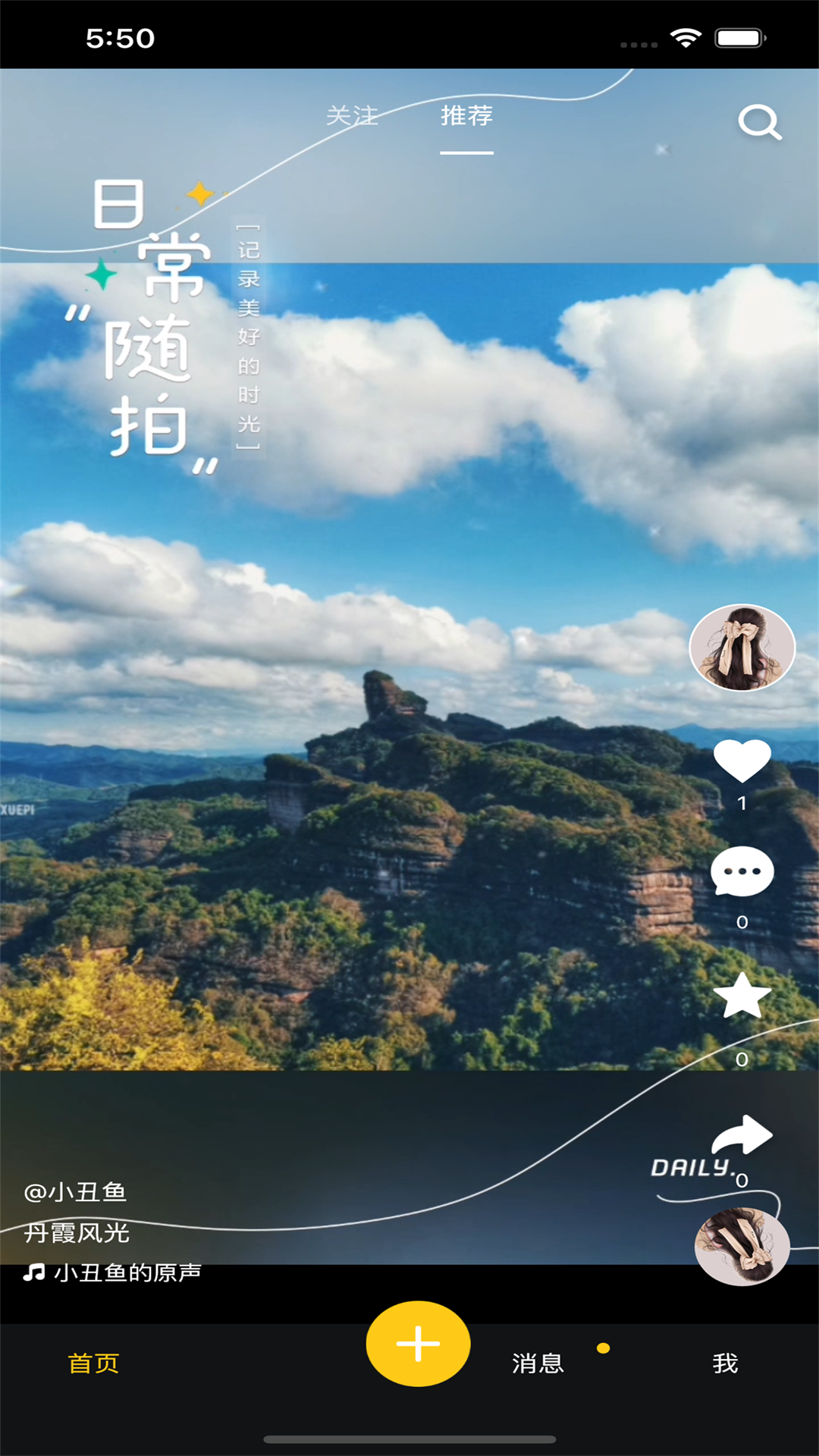Open the uploader's circular avatar on the right
819x1456 pixels.
(x=742, y=648)
